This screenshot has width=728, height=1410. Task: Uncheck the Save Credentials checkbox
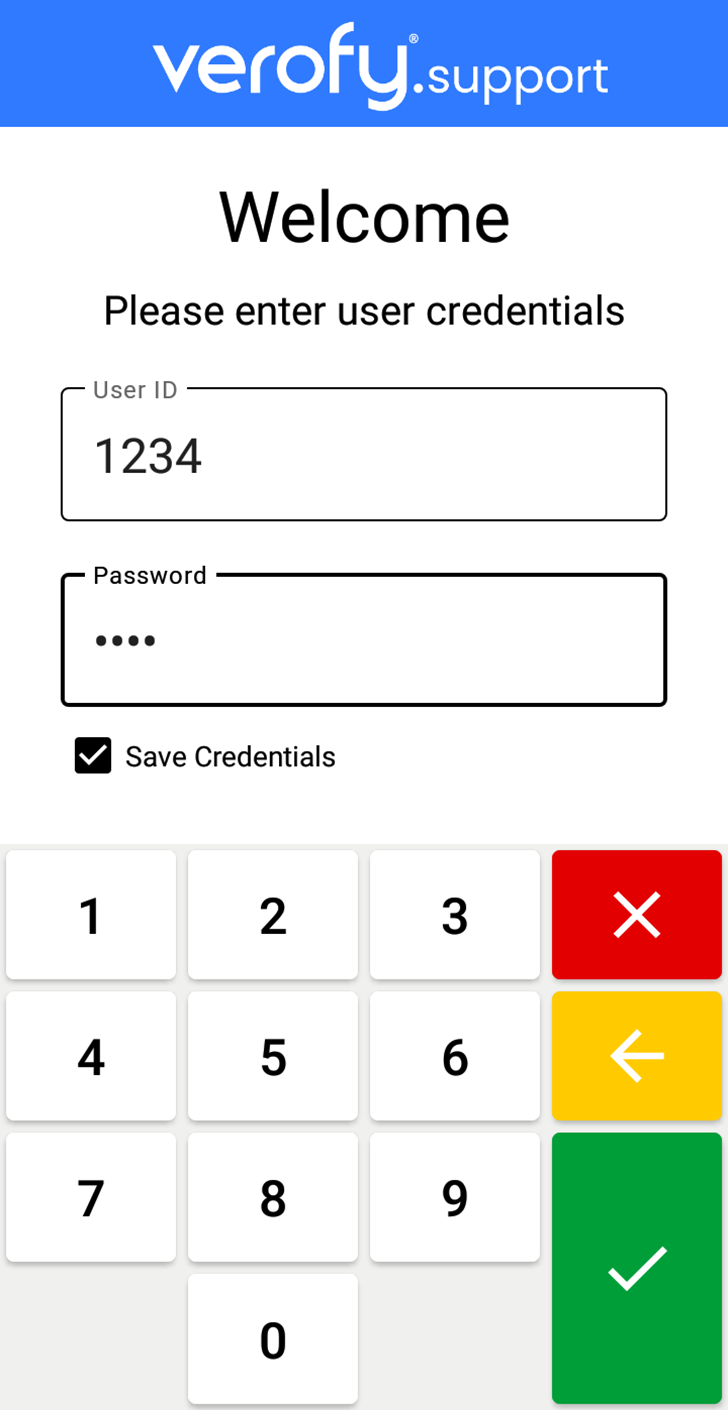point(93,756)
